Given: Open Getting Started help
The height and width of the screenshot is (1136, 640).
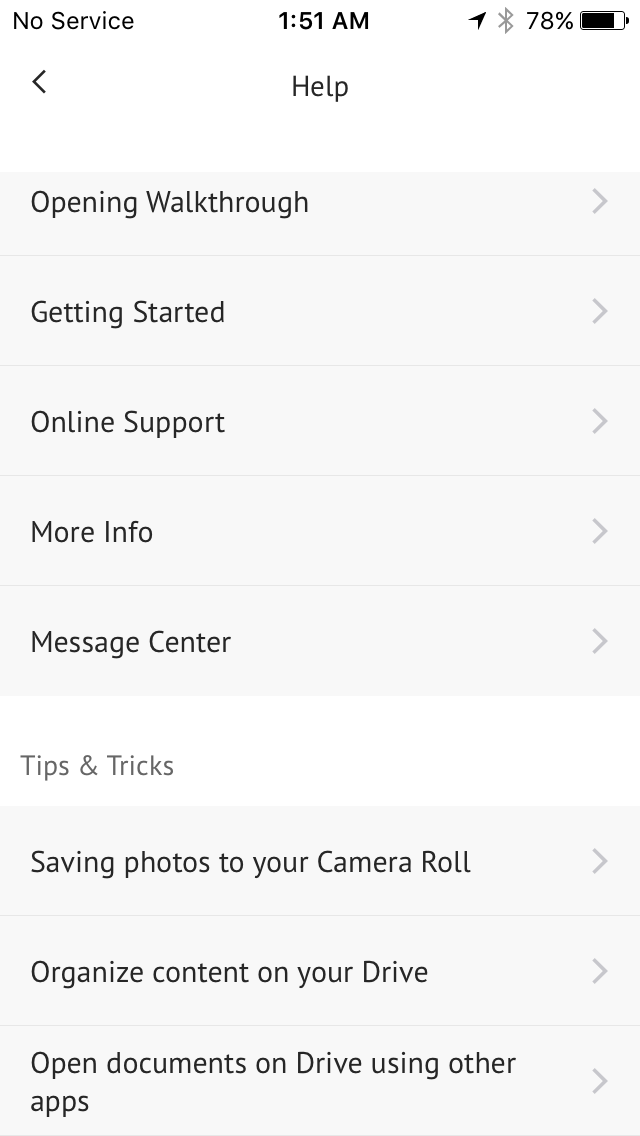Looking at the screenshot, I should click(320, 311).
